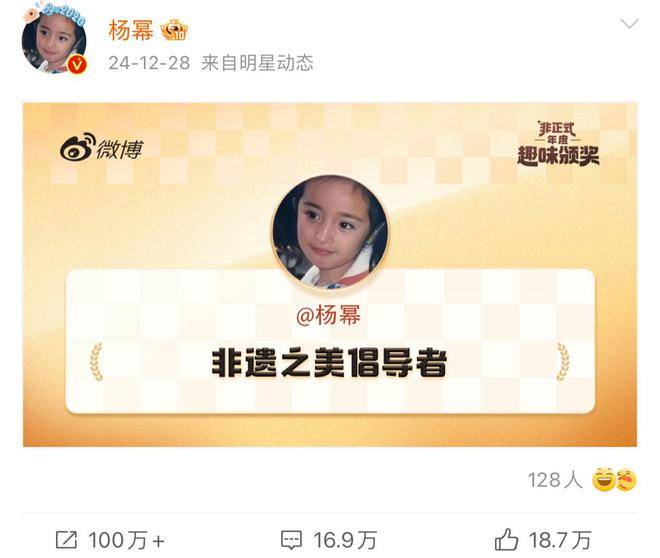Repost this post with 100万+ shares
This screenshot has width=660, height=558.
(109, 540)
